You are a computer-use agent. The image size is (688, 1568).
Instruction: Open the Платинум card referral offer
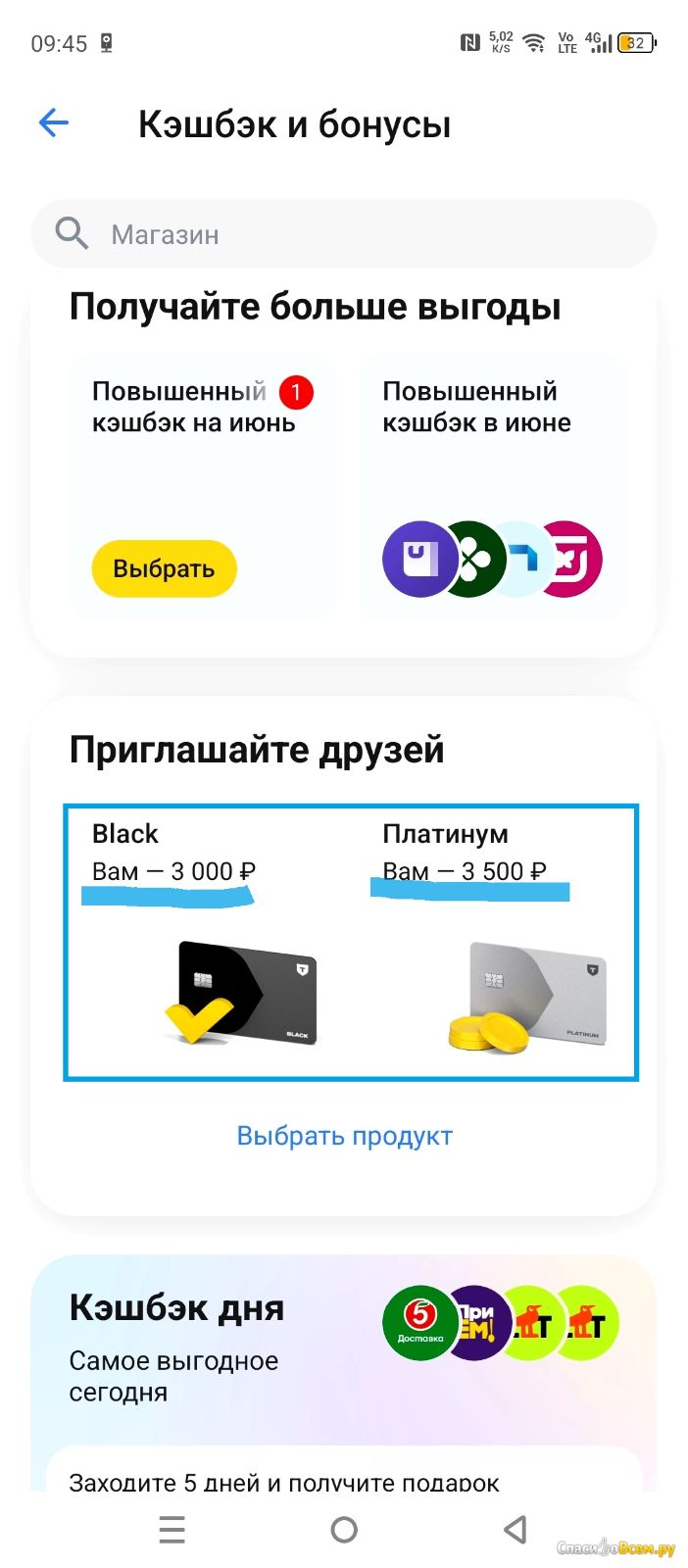pyautogui.click(x=494, y=942)
